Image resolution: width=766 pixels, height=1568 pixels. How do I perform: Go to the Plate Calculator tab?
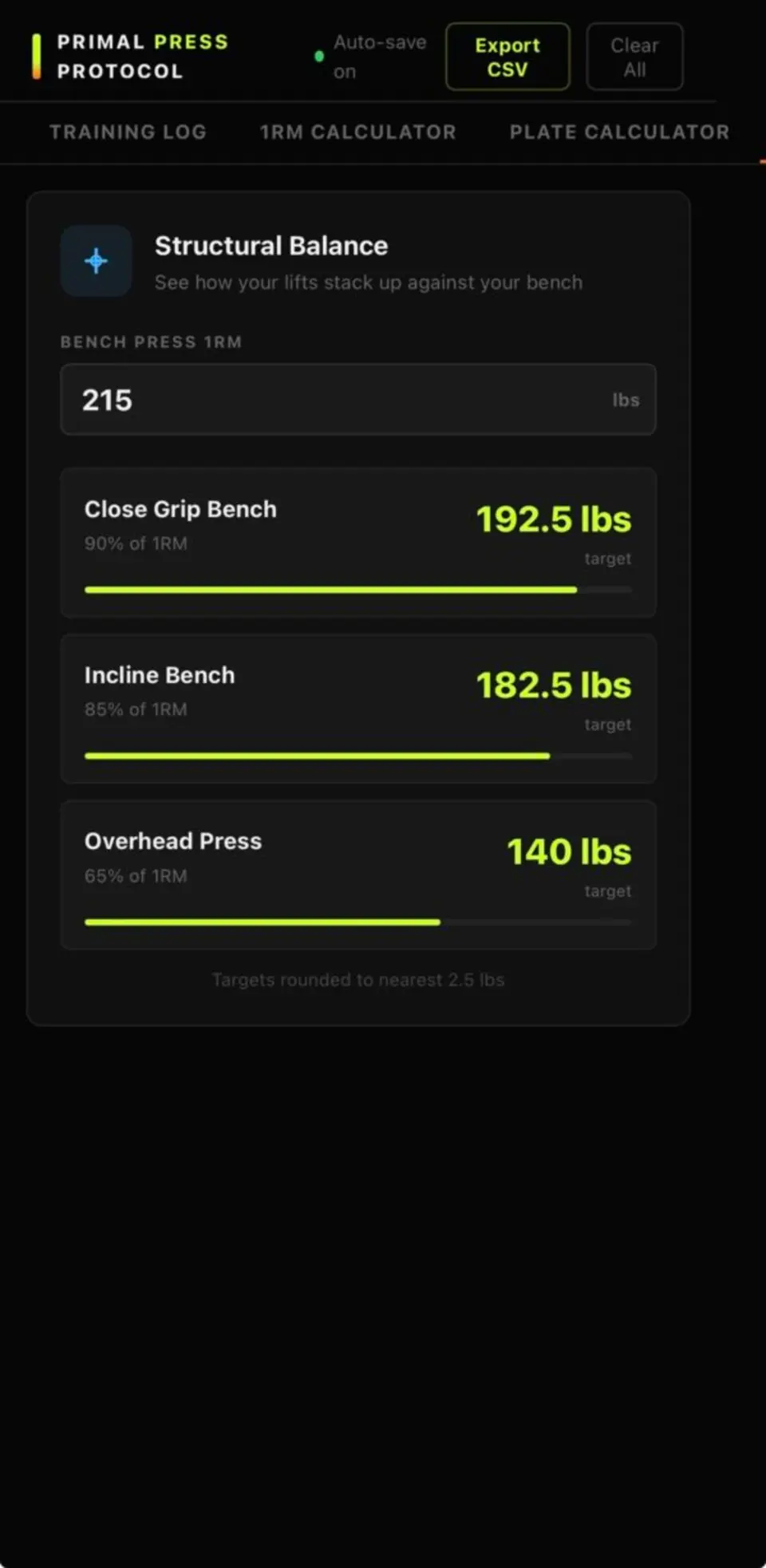[x=619, y=132]
